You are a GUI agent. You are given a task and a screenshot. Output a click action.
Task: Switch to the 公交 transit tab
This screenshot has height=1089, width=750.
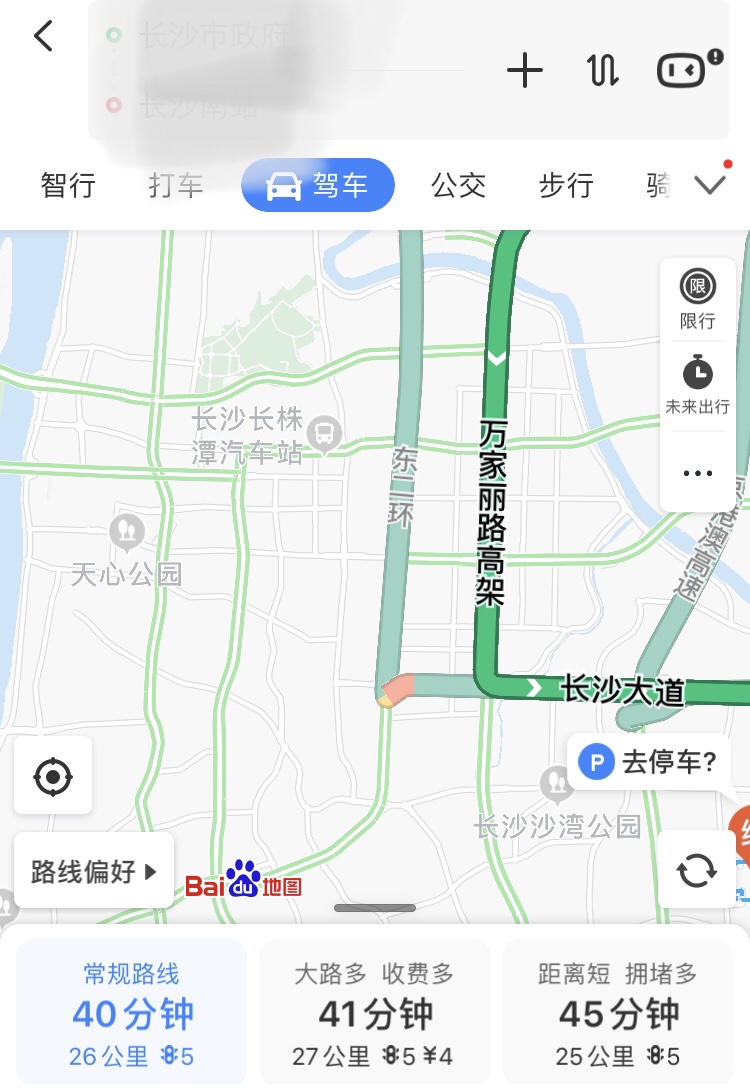coord(458,184)
